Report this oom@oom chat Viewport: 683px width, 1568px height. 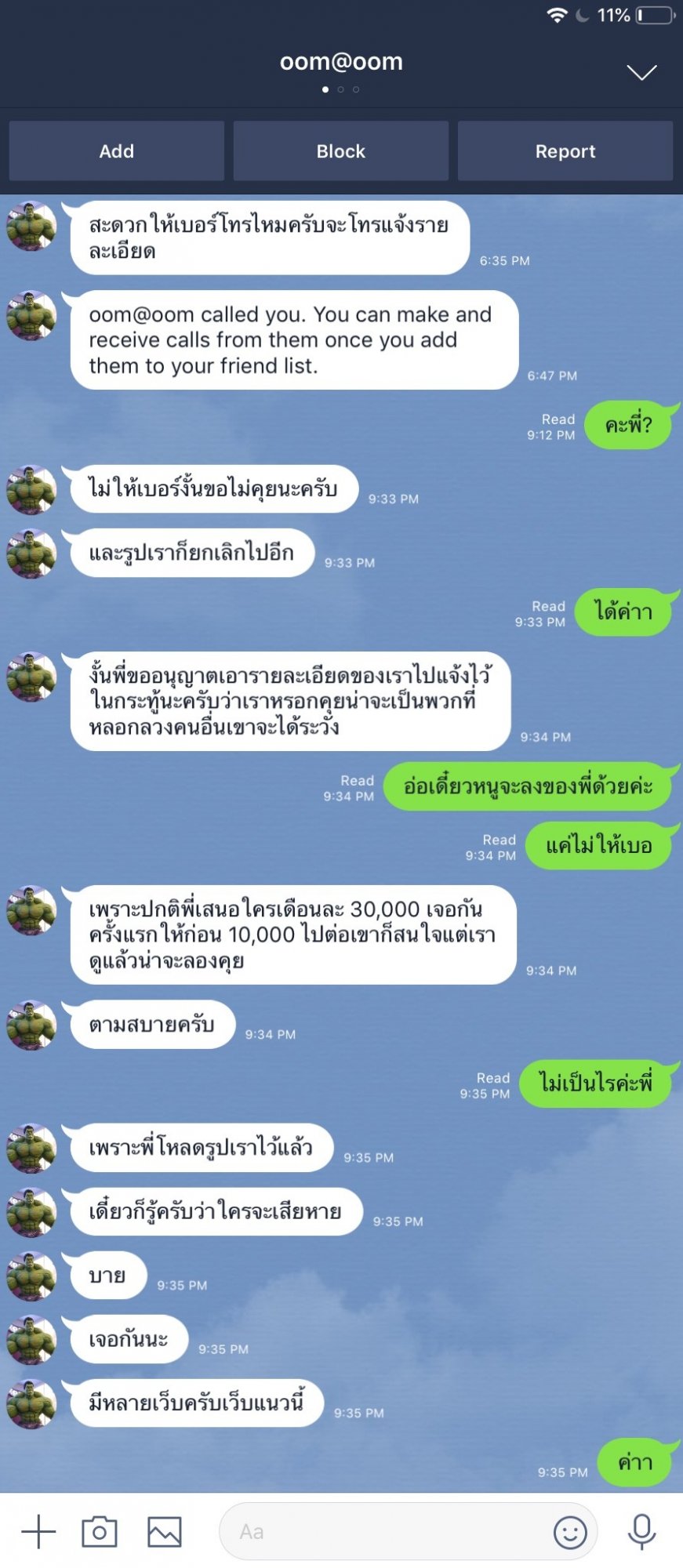tap(565, 151)
